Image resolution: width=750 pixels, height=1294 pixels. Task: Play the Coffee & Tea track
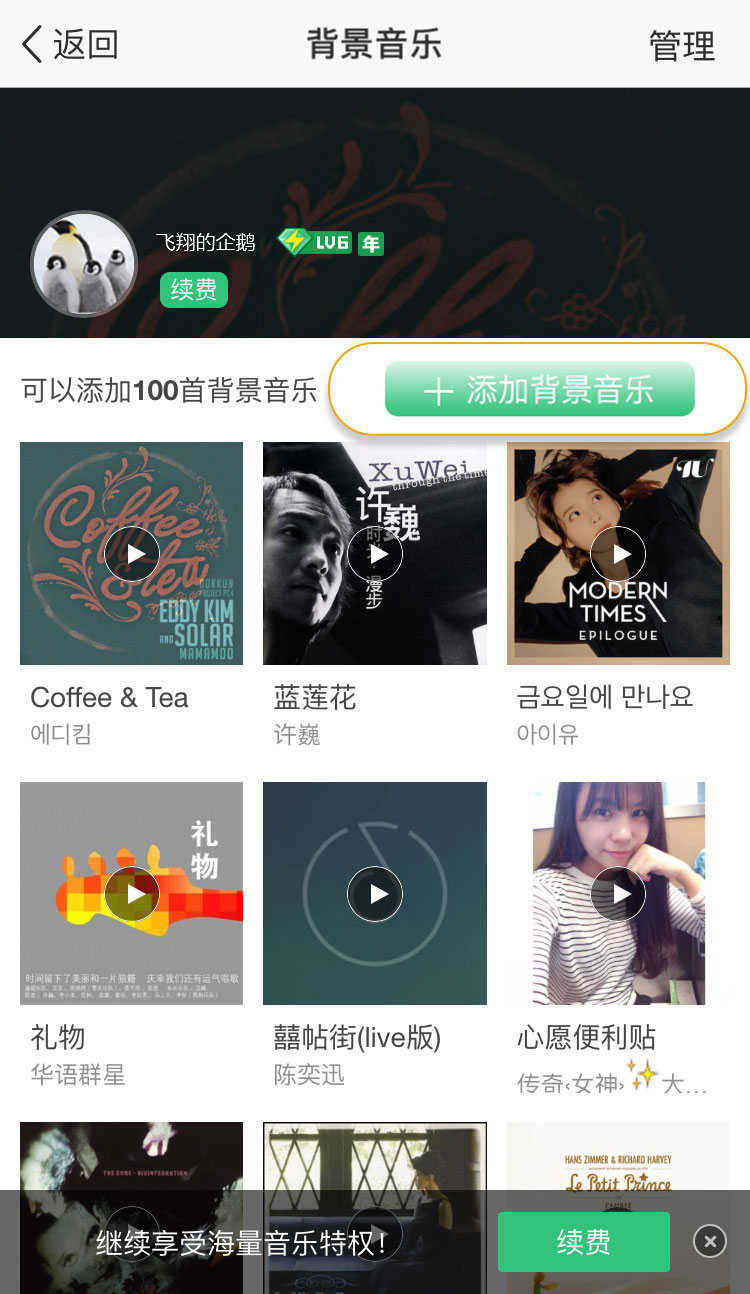pyautogui.click(x=132, y=554)
